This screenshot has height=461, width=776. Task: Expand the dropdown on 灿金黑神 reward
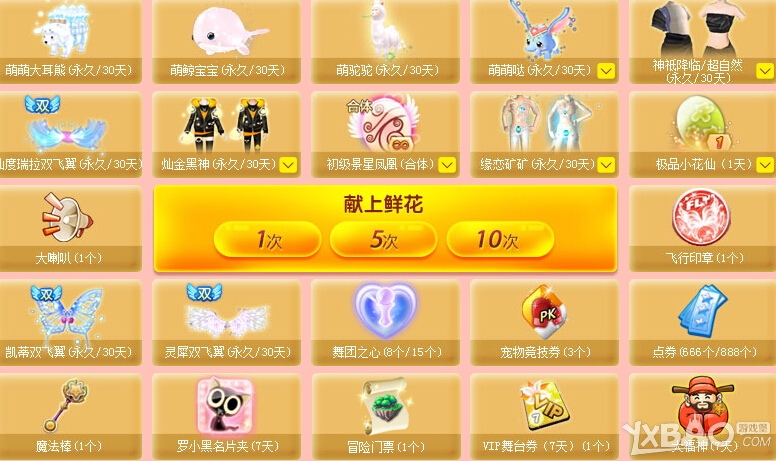point(288,164)
